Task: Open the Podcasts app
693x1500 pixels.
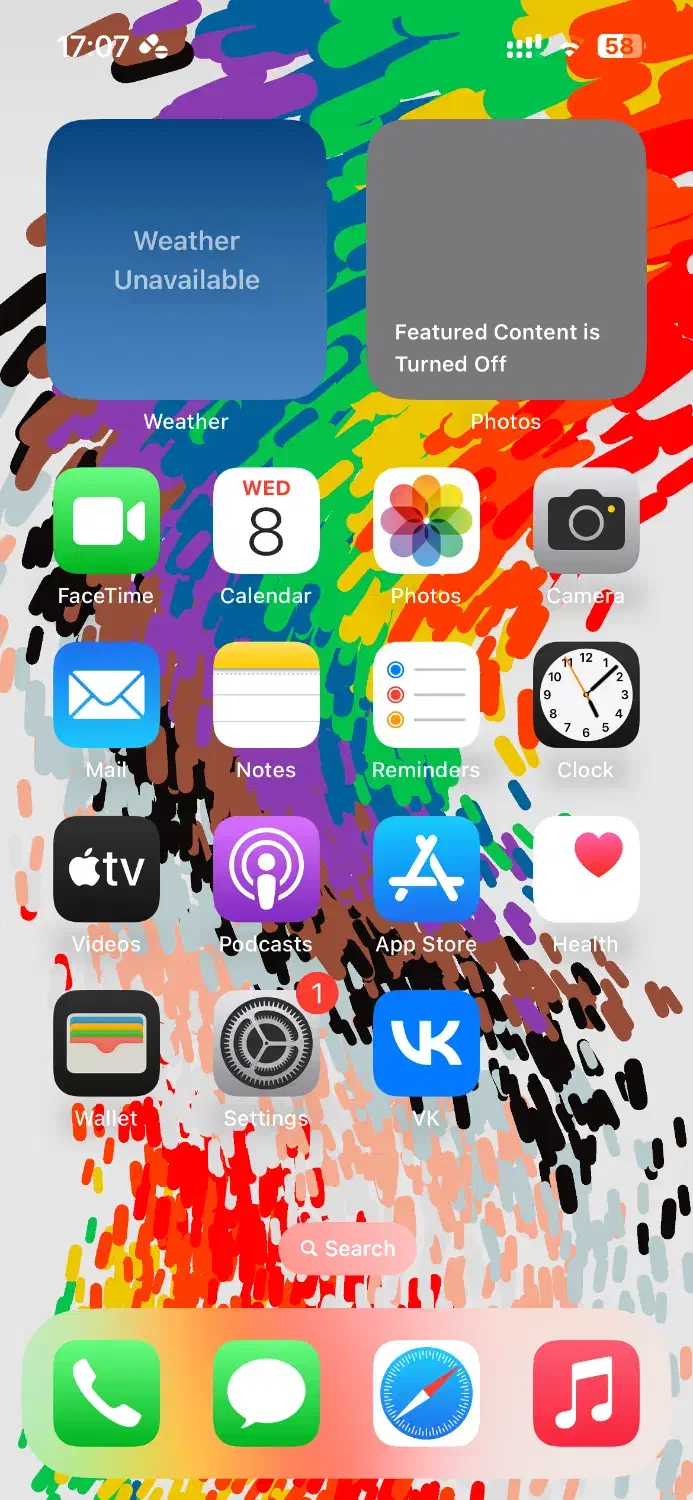Action: 266,869
